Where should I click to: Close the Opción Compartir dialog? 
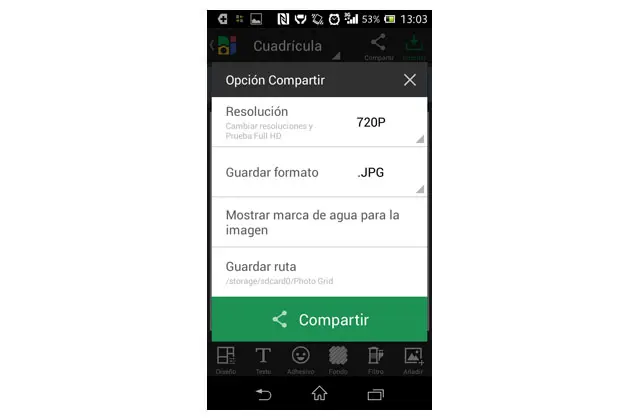point(409,80)
